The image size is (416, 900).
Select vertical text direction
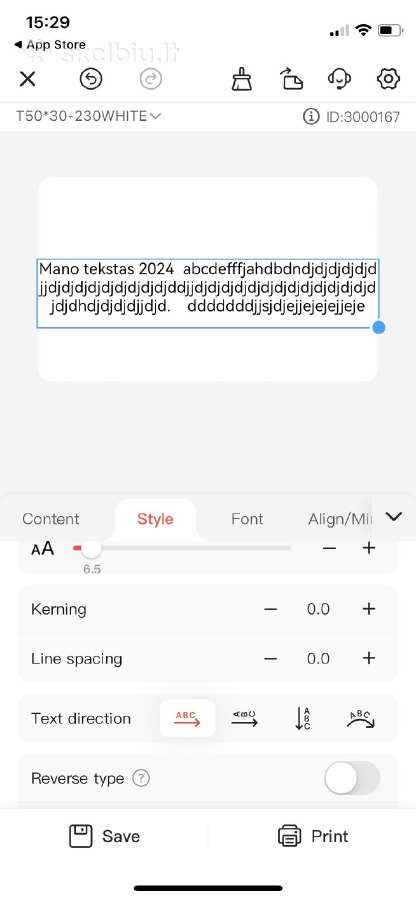(x=302, y=719)
